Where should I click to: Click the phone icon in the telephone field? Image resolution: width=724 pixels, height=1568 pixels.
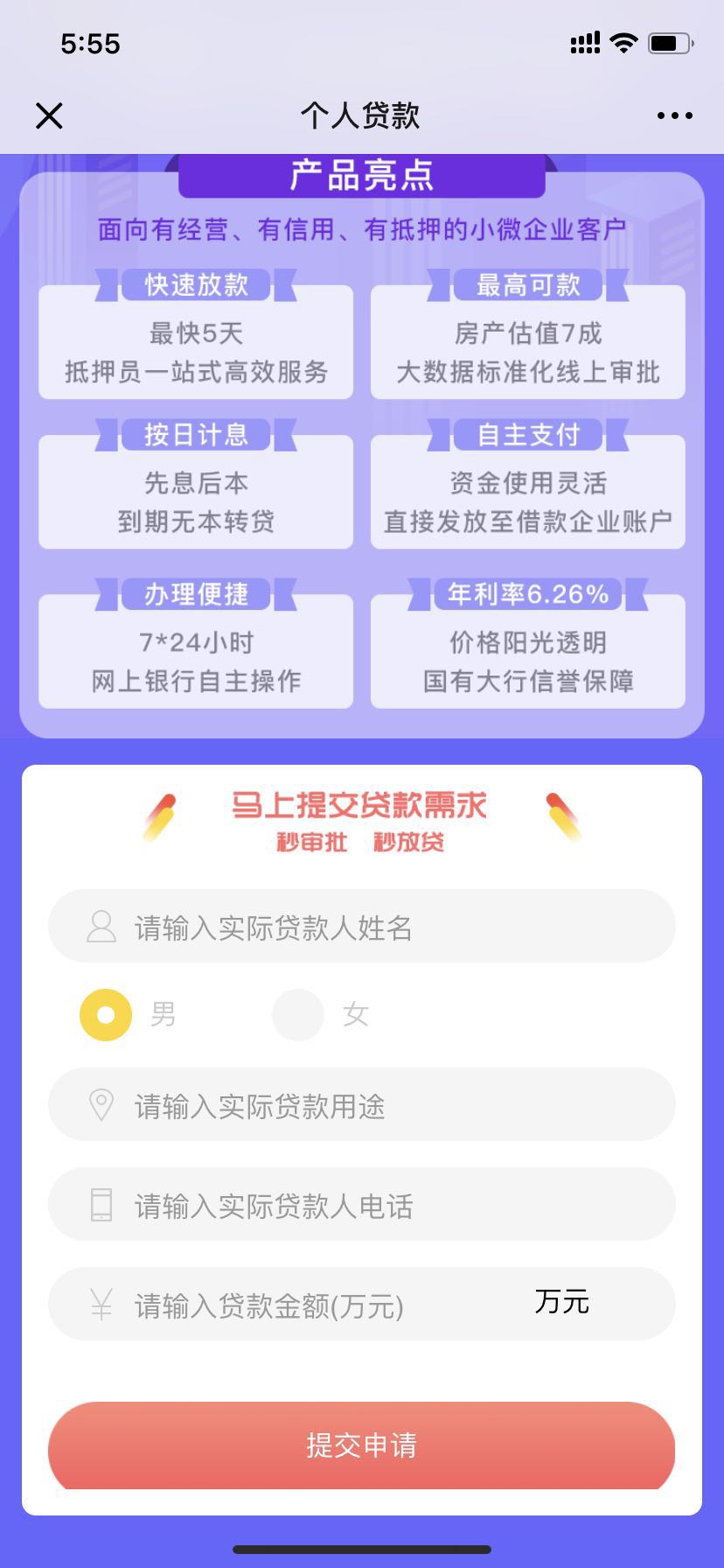click(102, 1205)
